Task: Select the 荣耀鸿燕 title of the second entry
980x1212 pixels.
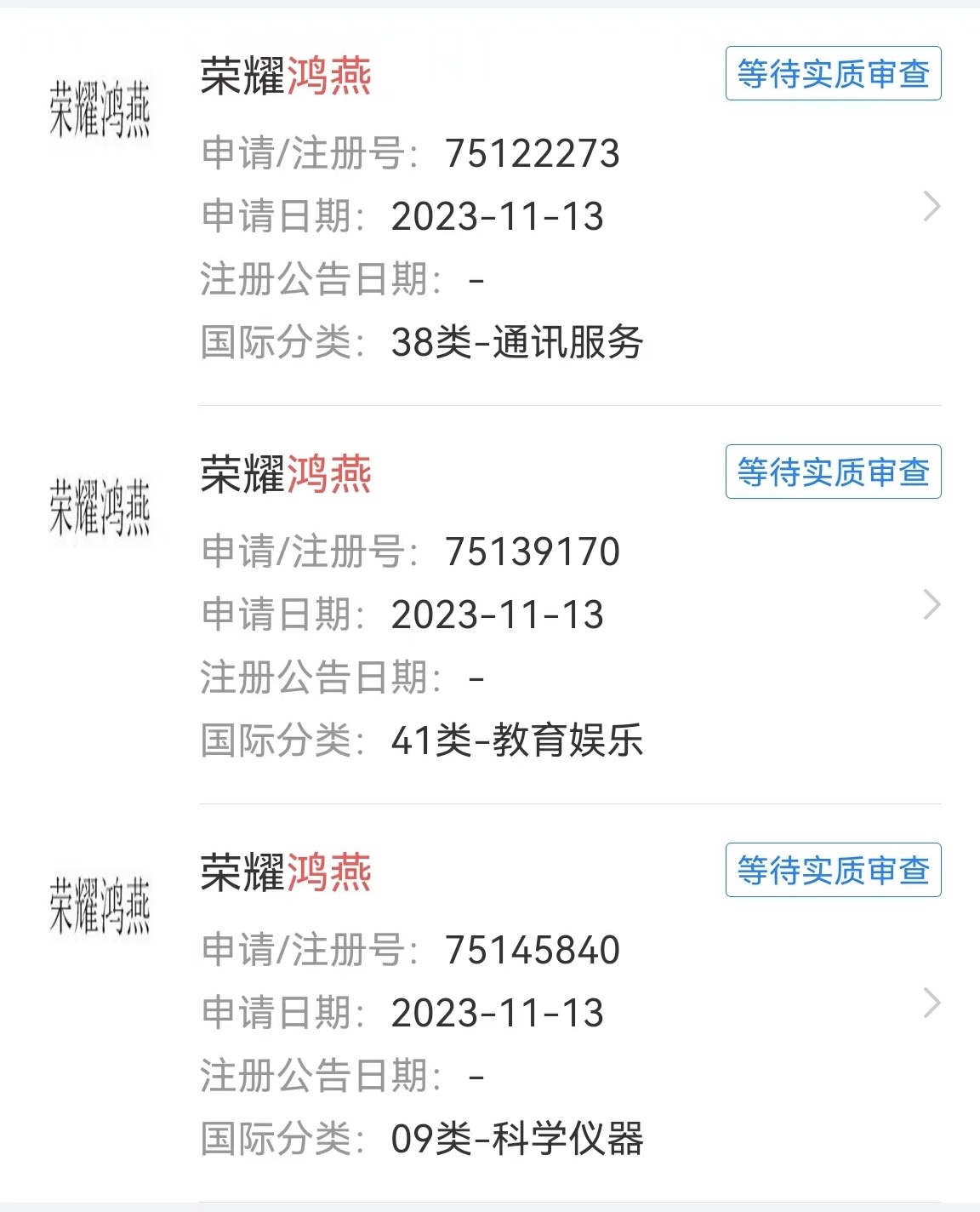Action: pos(288,474)
